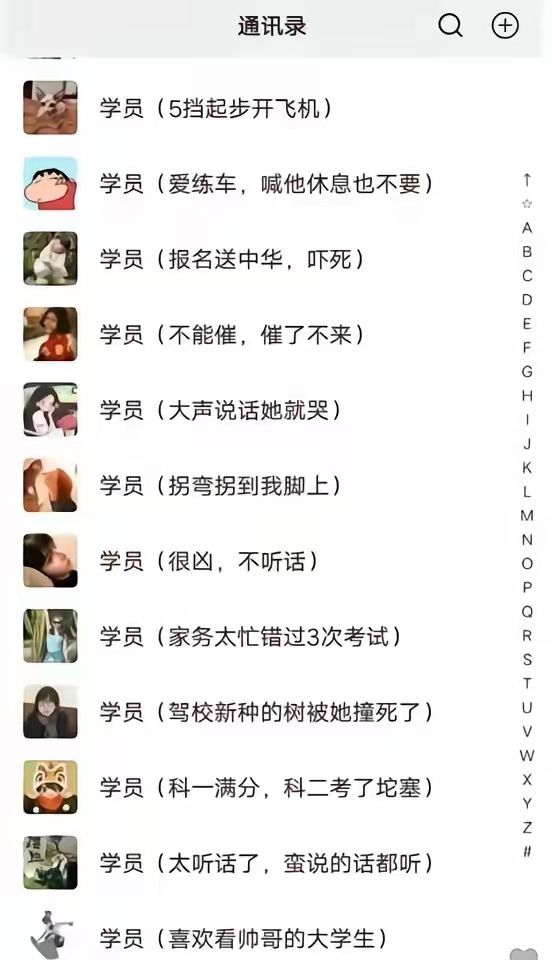The width and height of the screenshot is (552, 960).
Task: Open the search magnifier icon
Action: pos(450,26)
